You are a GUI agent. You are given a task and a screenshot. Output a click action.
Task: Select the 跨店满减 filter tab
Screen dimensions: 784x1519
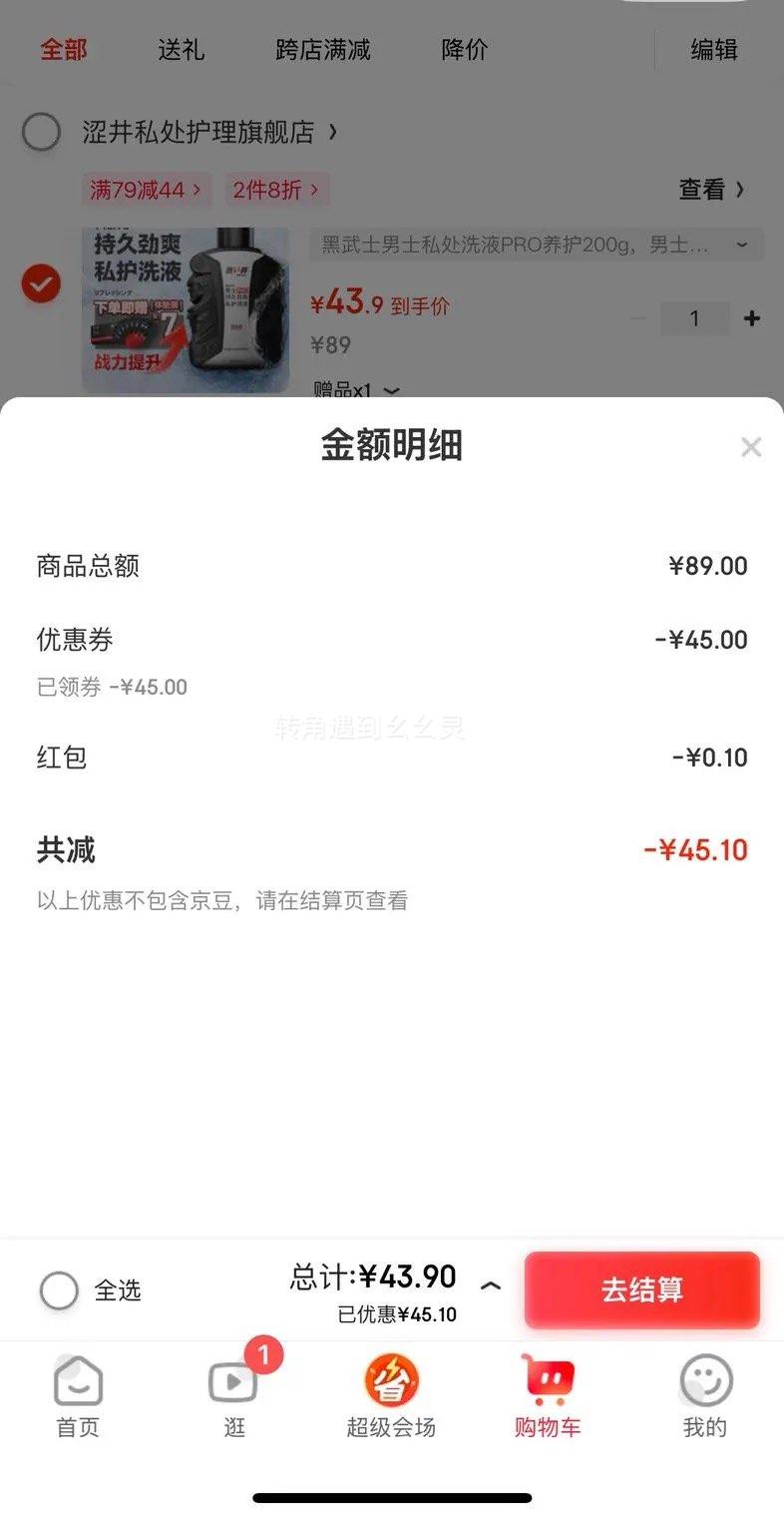click(322, 50)
